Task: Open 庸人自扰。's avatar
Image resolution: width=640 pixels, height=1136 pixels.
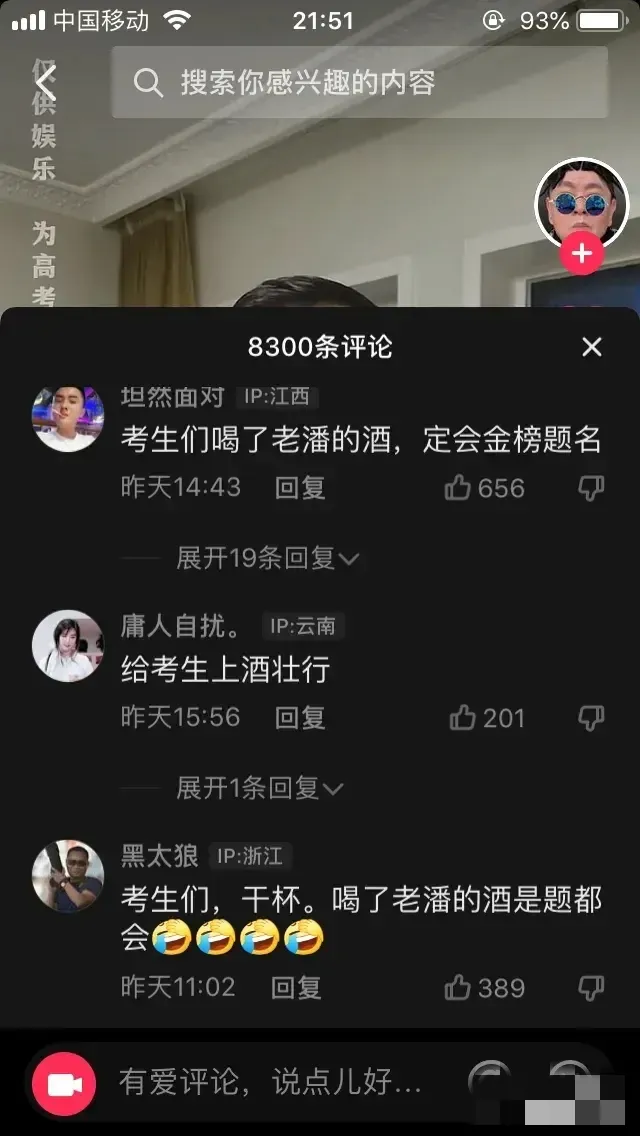Action: coord(68,646)
